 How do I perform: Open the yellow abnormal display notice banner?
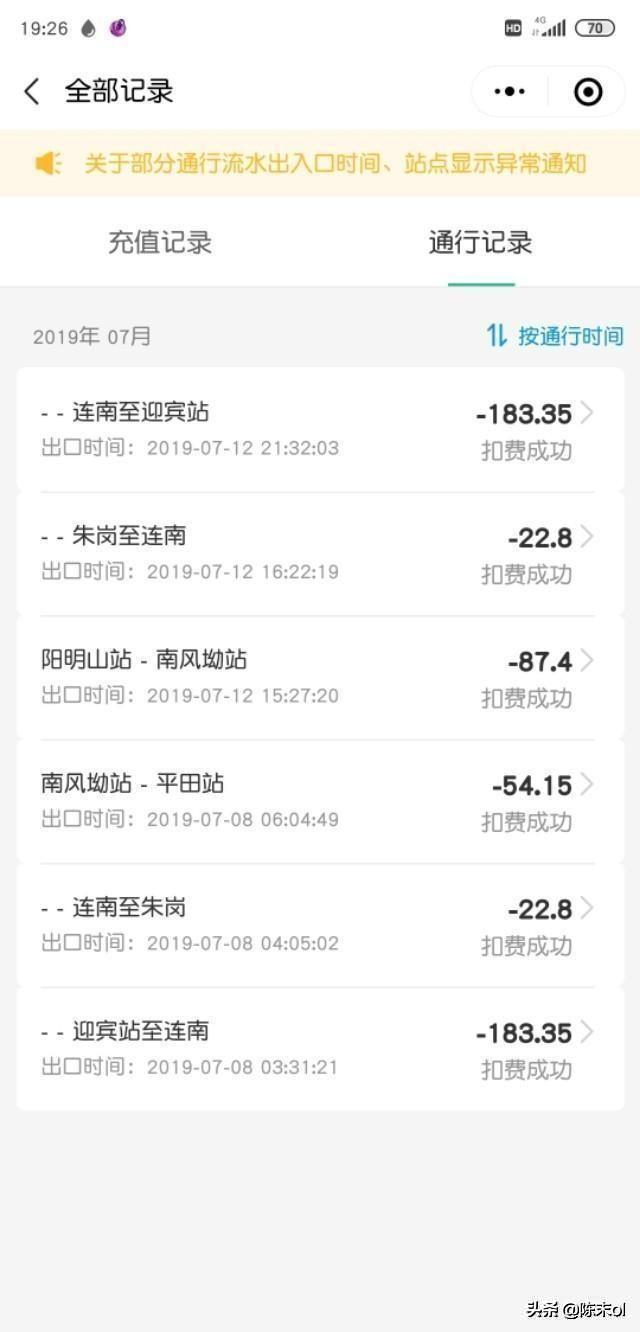[320, 163]
